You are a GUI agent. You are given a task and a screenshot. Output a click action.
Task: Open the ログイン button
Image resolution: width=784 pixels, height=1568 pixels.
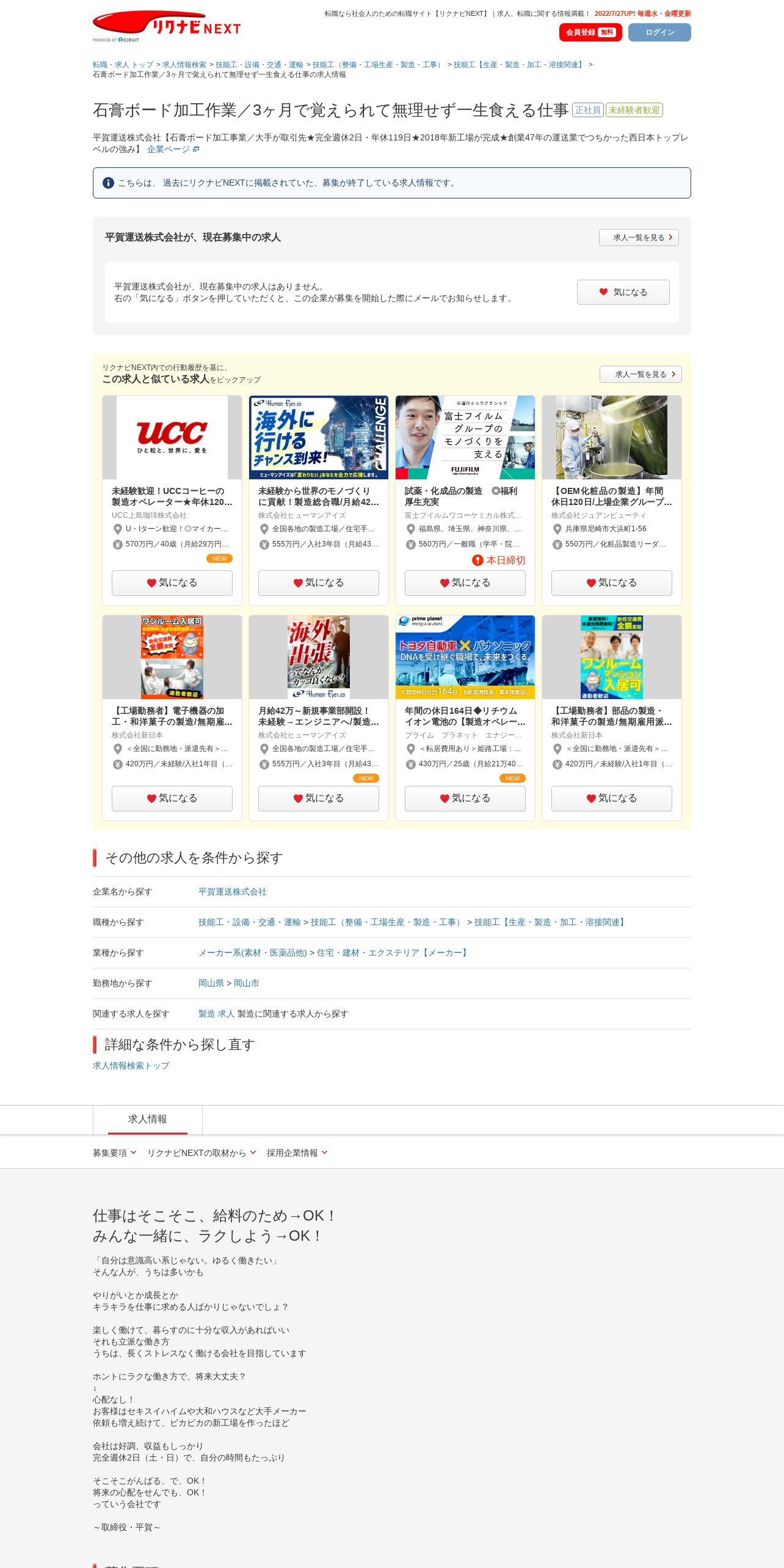click(x=659, y=32)
